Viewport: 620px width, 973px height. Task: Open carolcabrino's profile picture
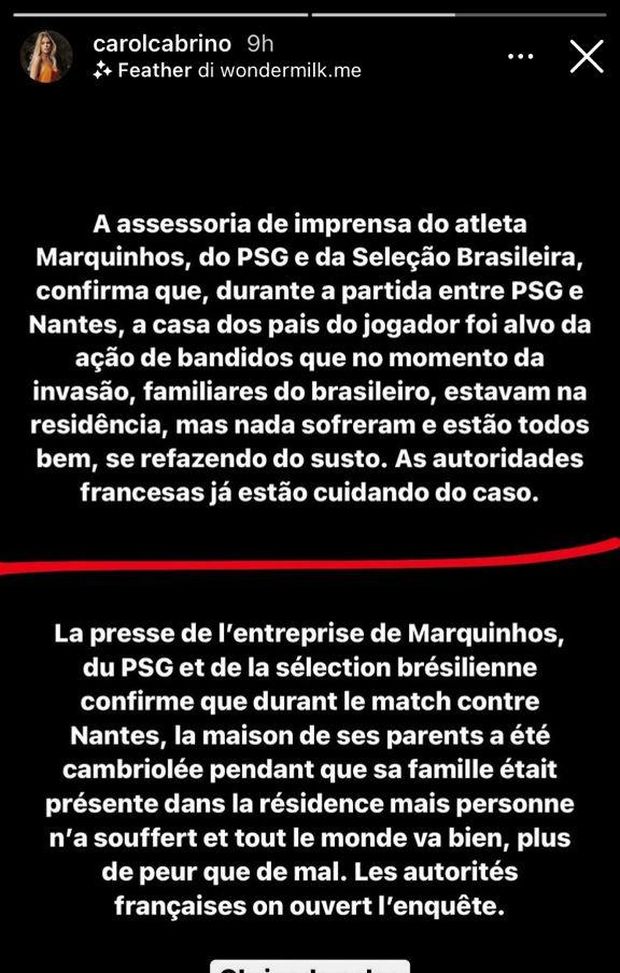[47, 57]
